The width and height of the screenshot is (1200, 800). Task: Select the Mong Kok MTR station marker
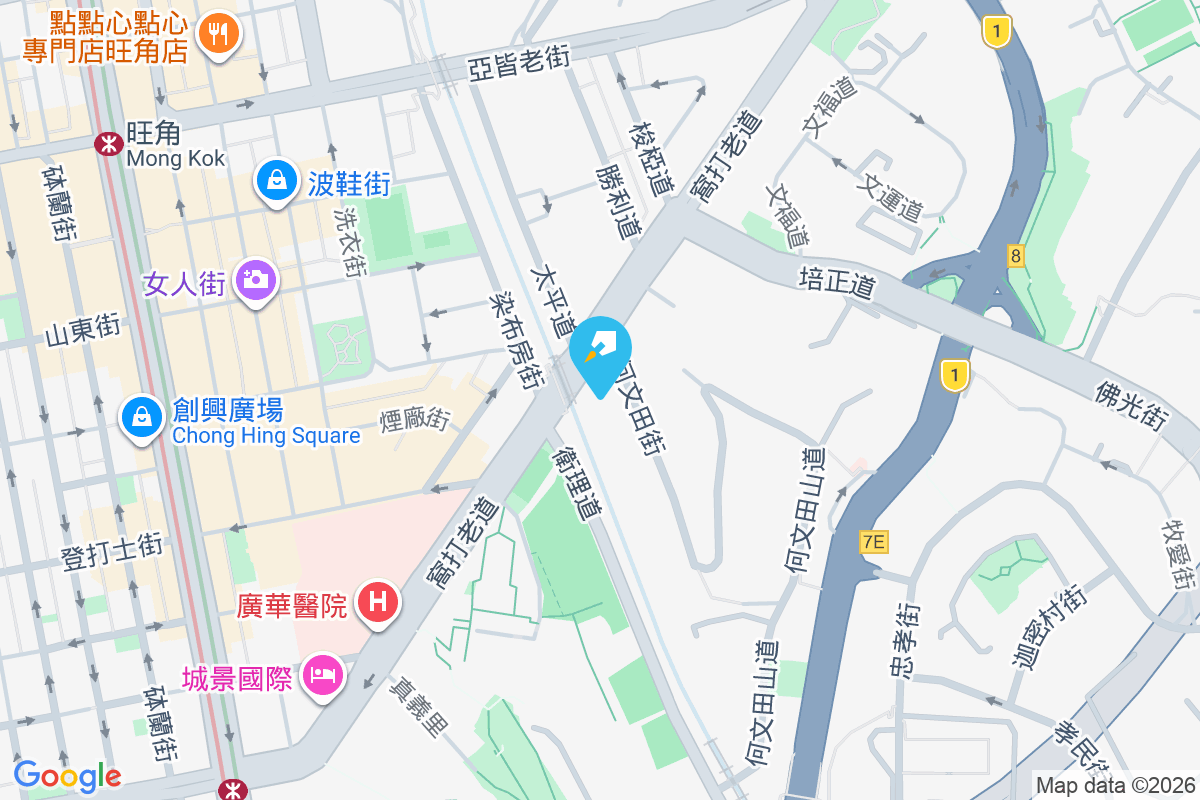(107, 144)
